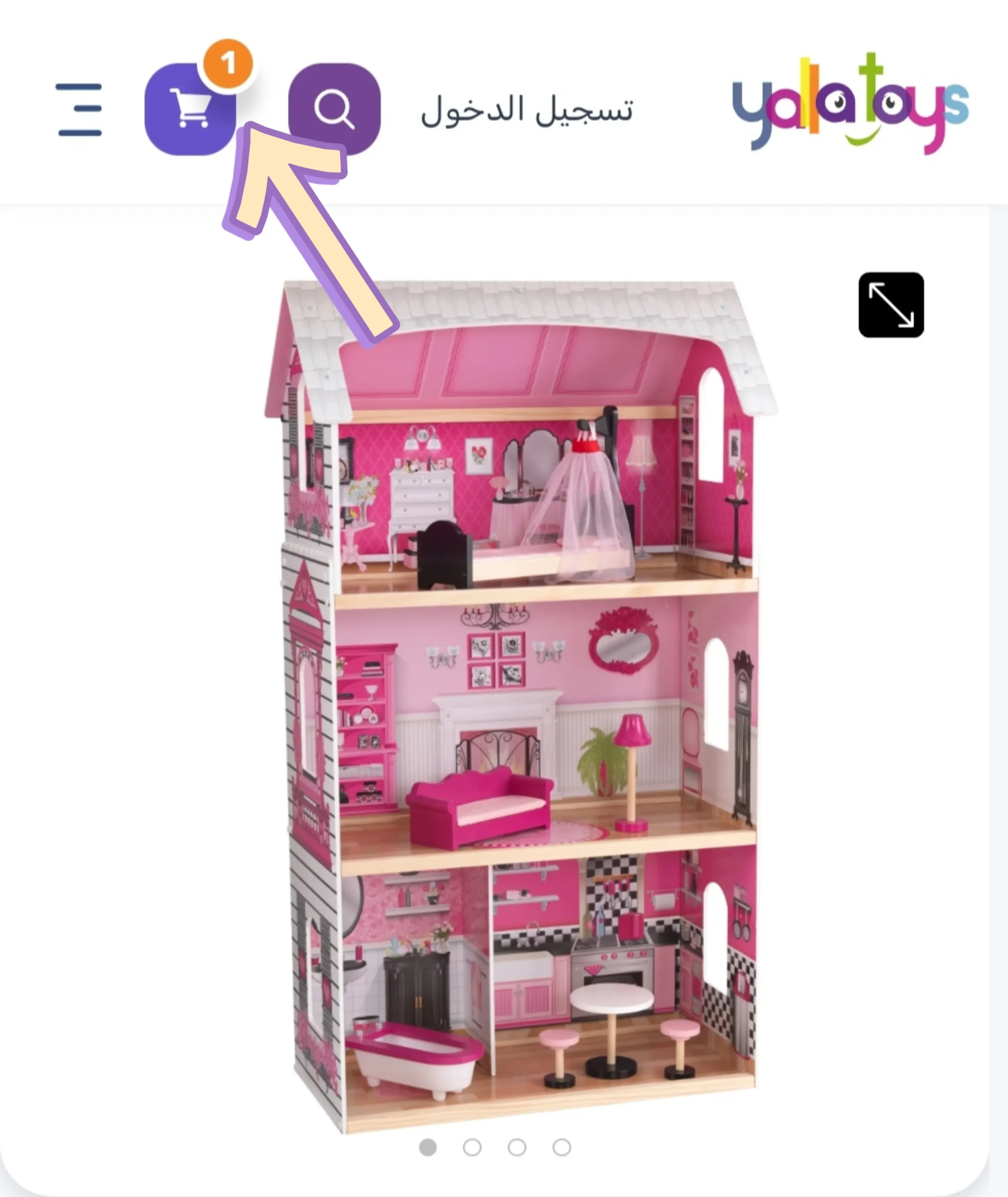This screenshot has width=1008, height=1197.
Task: Expand the dollhouse image to fullscreen
Action: click(890, 304)
